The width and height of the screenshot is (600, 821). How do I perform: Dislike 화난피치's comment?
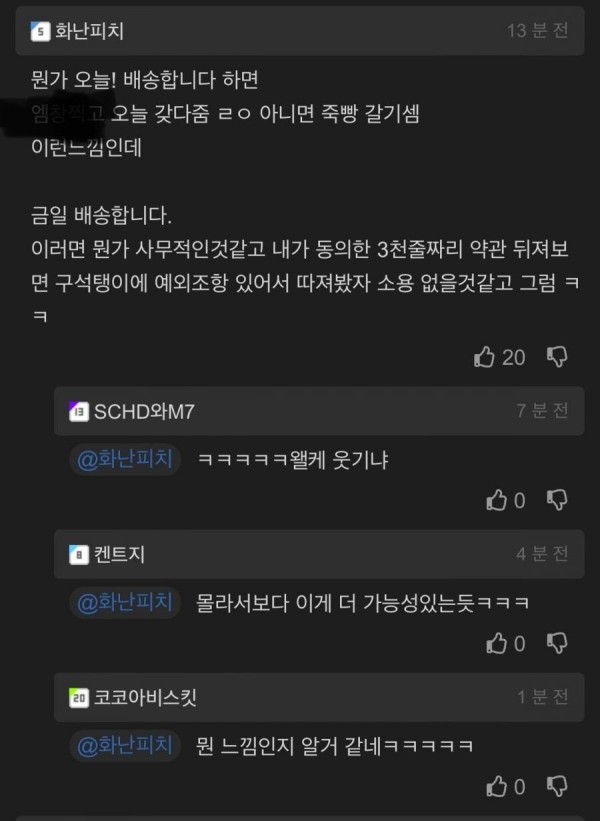point(559,356)
